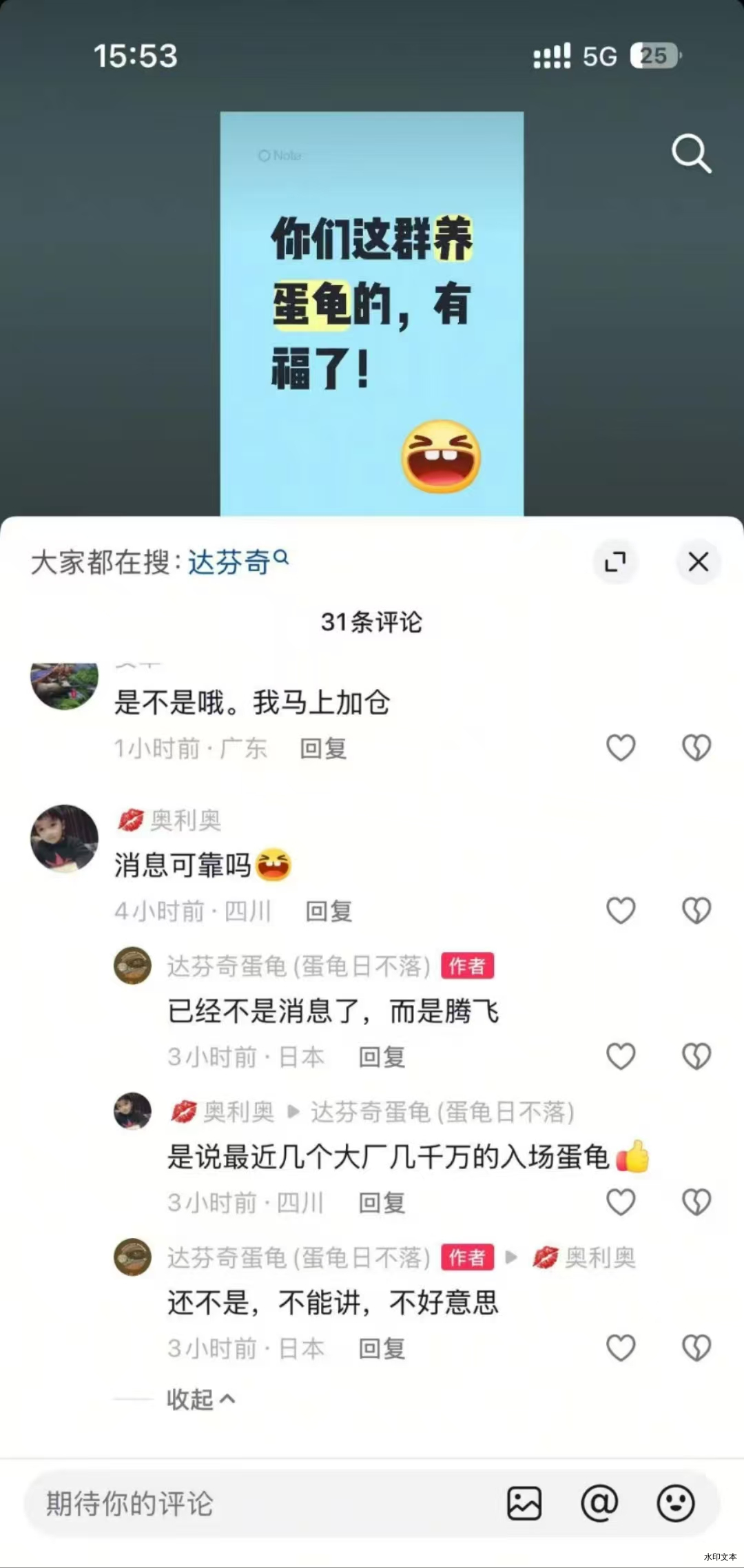Open the emoji picker
This screenshot has height=1568, width=744.
tap(675, 1503)
